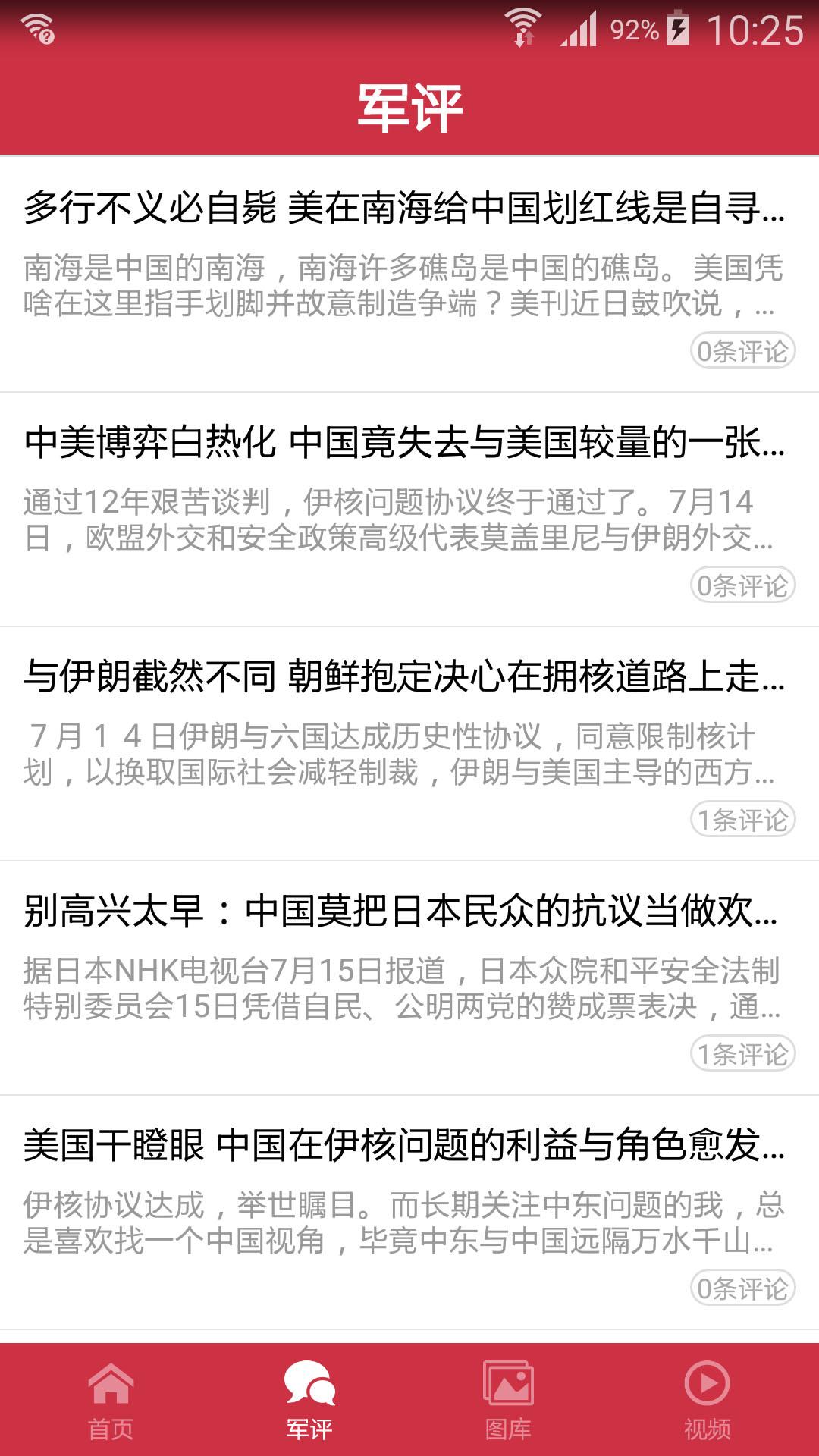
Task: Open article 多行不义必自毙 美在南海
Action: [403, 208]
